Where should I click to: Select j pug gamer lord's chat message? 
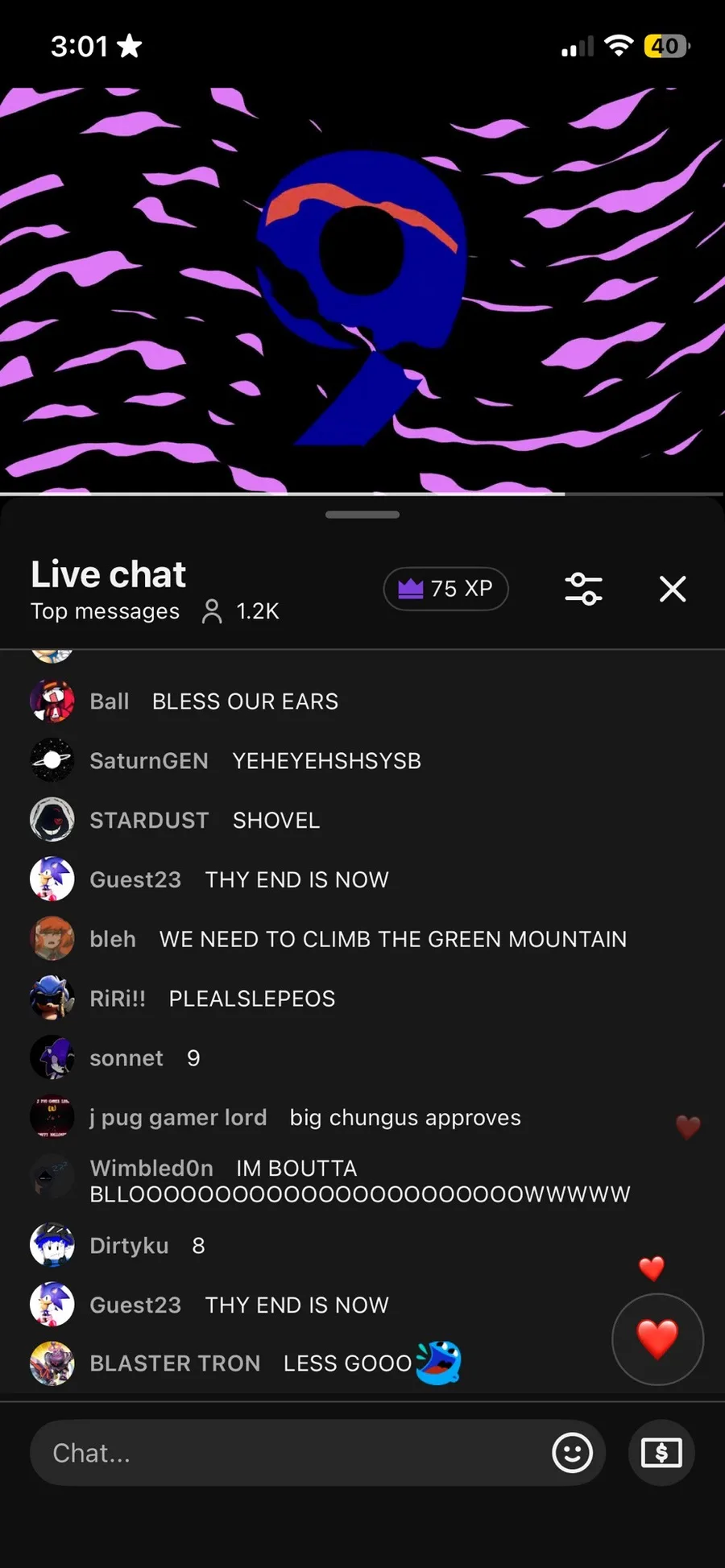404,1118
